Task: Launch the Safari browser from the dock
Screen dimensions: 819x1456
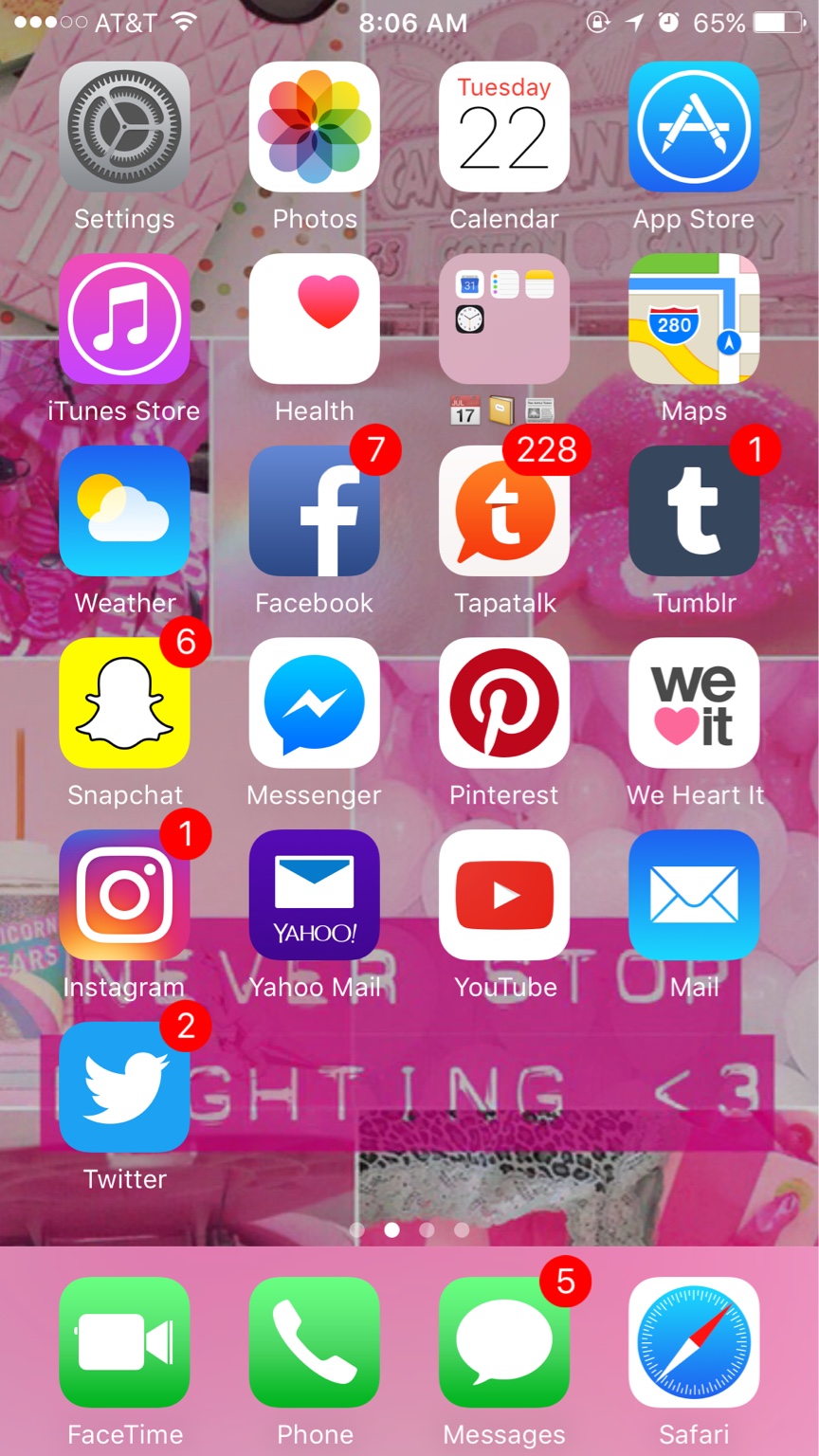Action: (x=694, y=1342)
